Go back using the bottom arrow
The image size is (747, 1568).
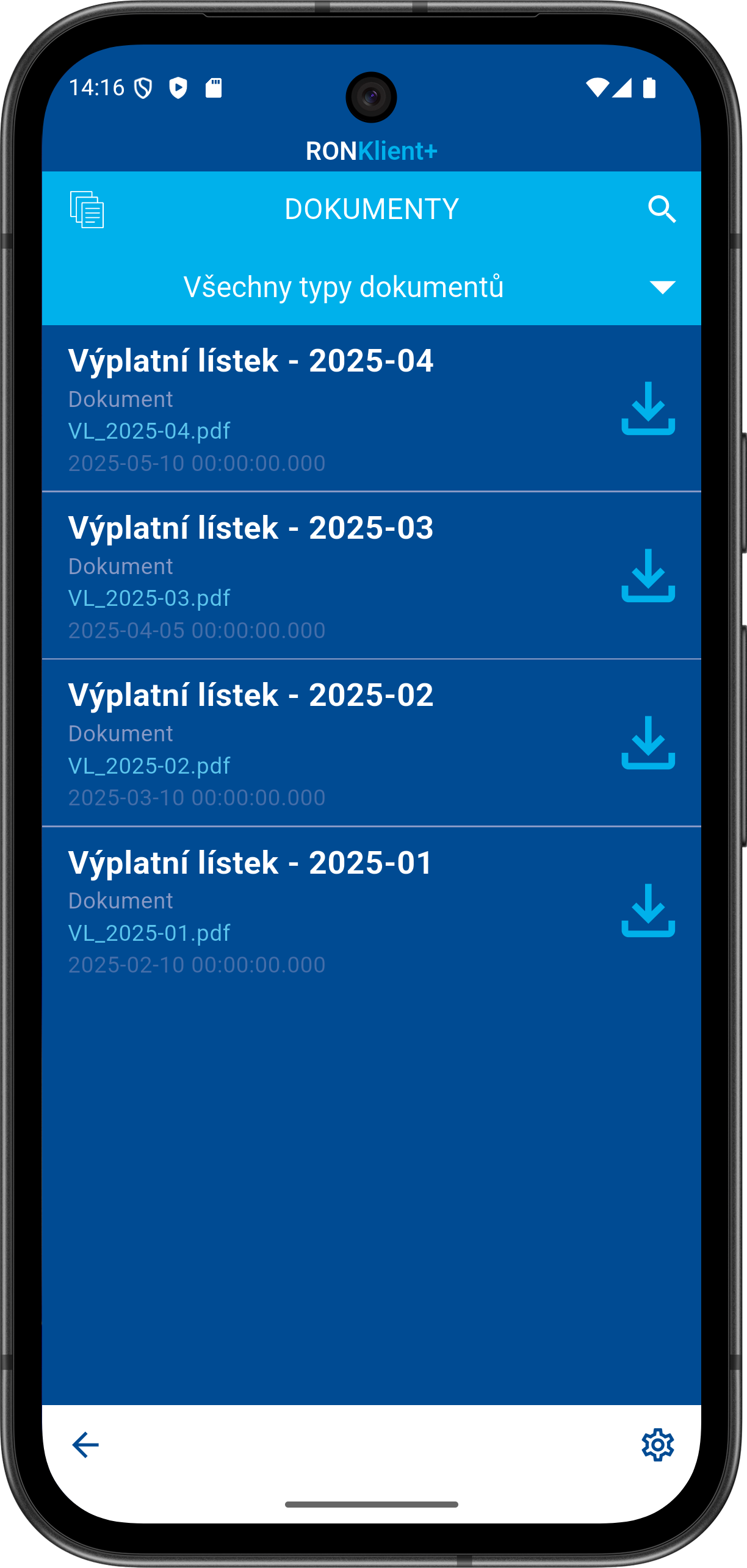click(x=85, y=1445)
